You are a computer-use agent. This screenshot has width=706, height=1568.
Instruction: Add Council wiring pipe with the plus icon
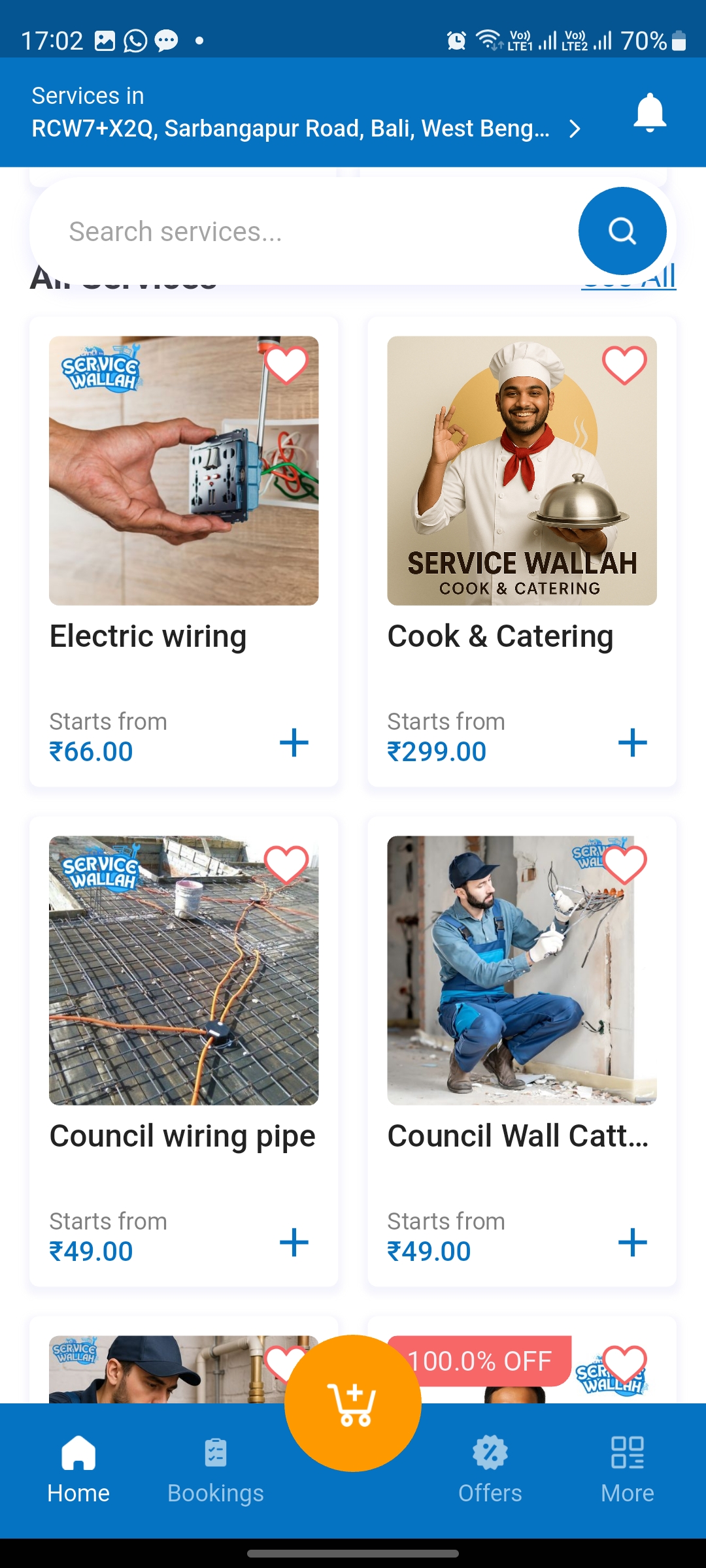pyautogui.click(x=294, y=1243)
